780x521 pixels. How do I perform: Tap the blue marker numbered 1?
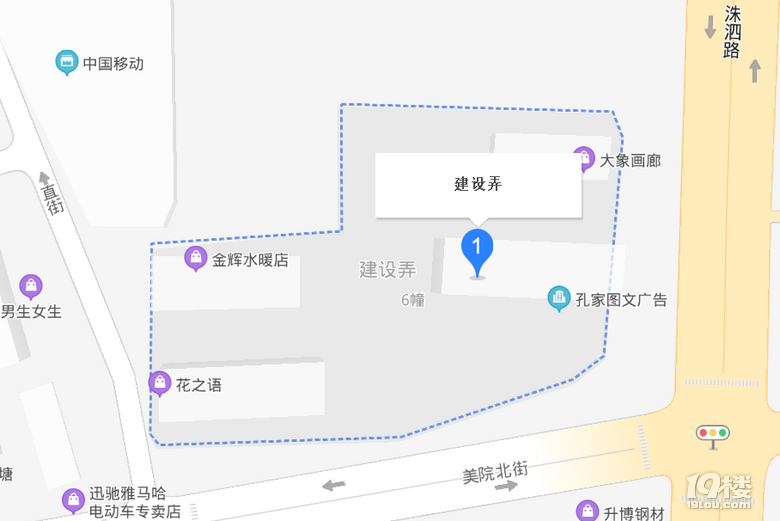[477, 249]
